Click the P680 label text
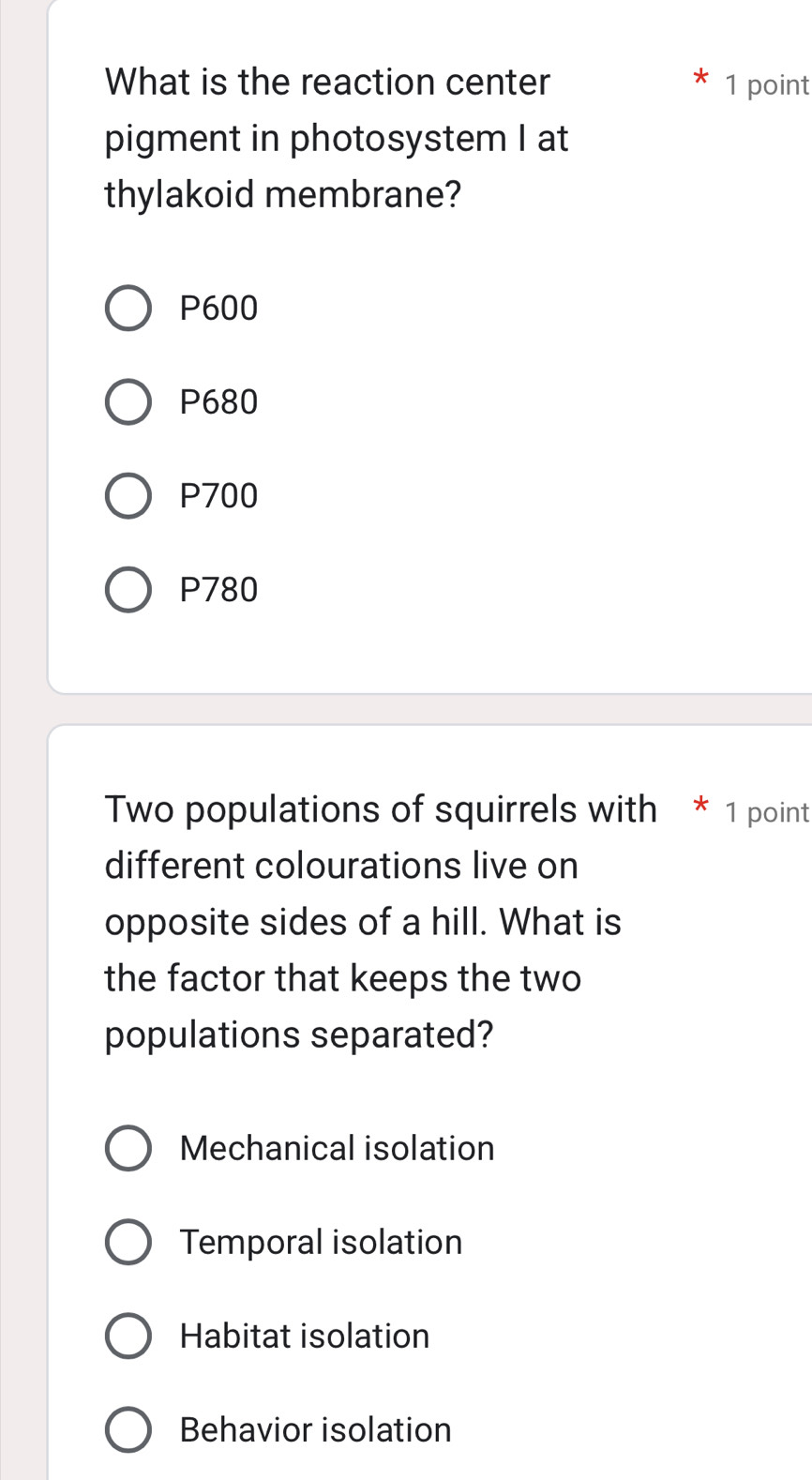Image resolution: width=812 pixels, height=1480 pixels. [218, 401]
